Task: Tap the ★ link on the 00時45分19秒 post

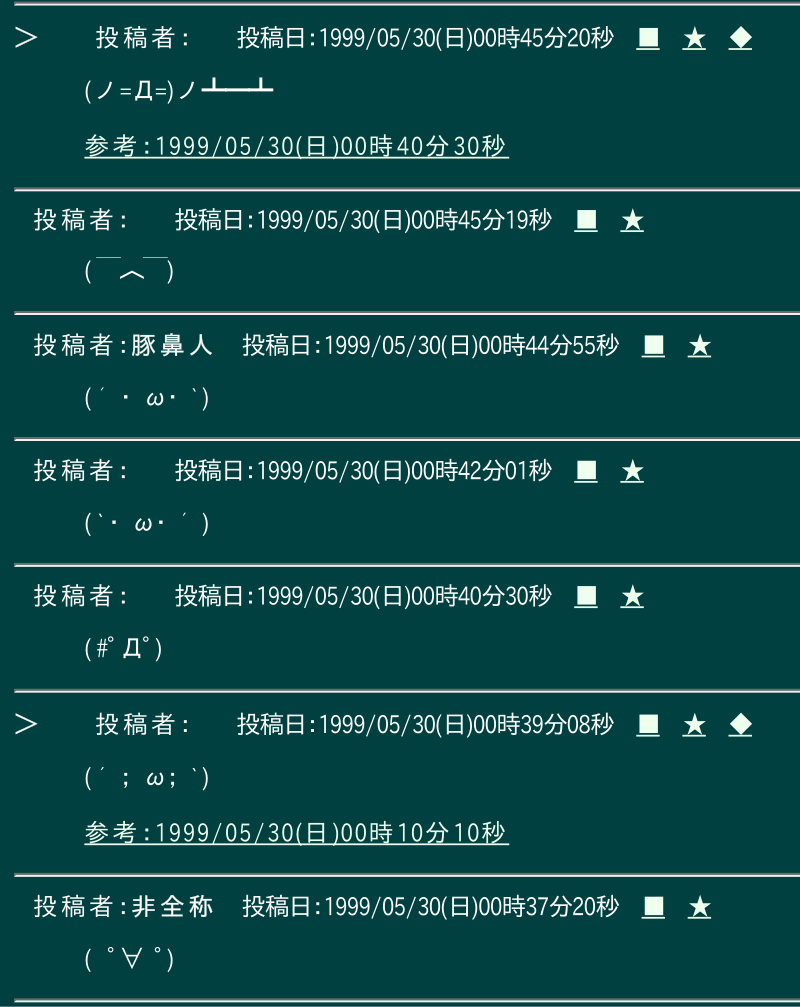Action: click(x=632, y=221)
